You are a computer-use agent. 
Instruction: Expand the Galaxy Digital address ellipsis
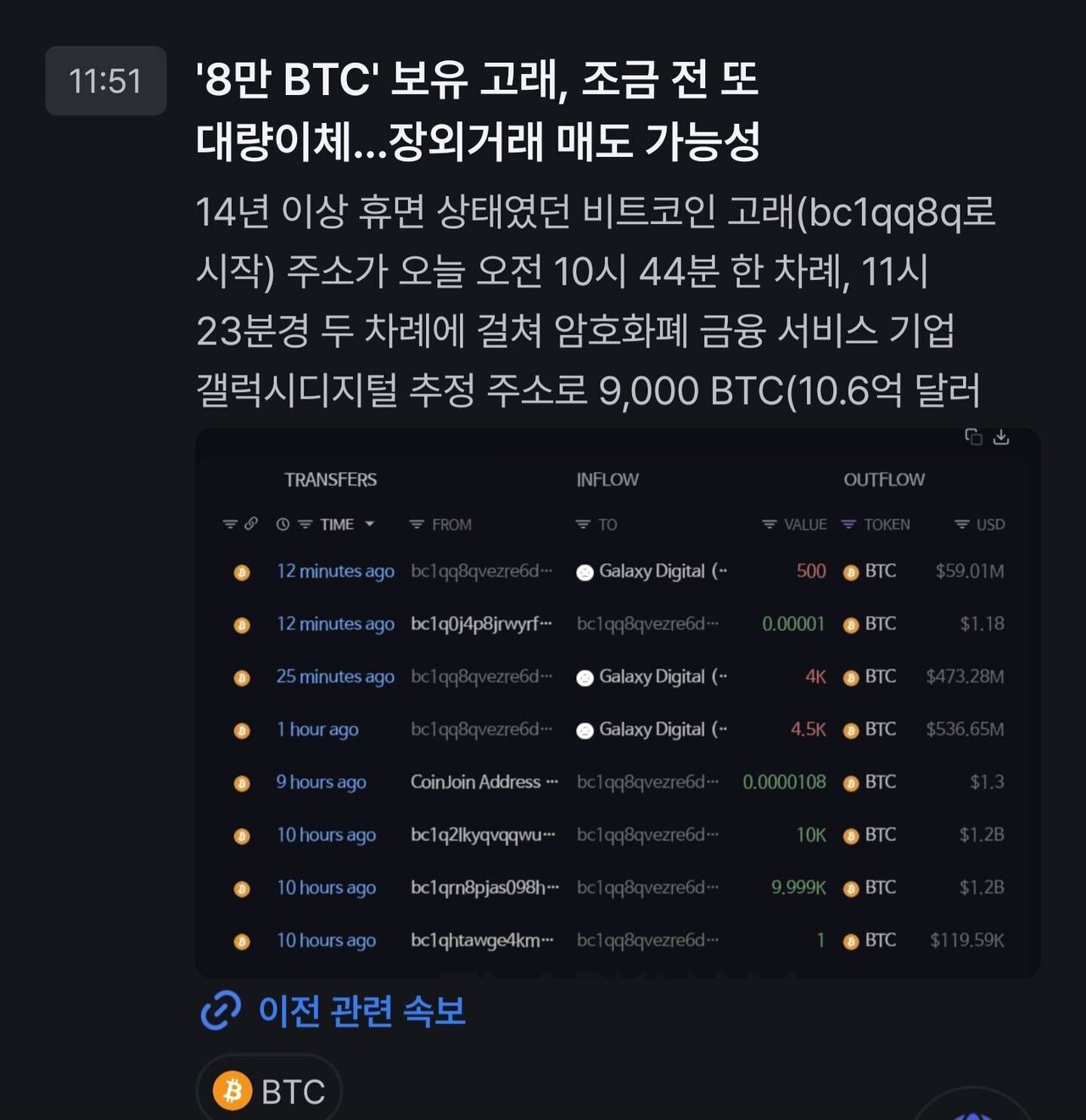pyautogui.click(x=723, y=572)
